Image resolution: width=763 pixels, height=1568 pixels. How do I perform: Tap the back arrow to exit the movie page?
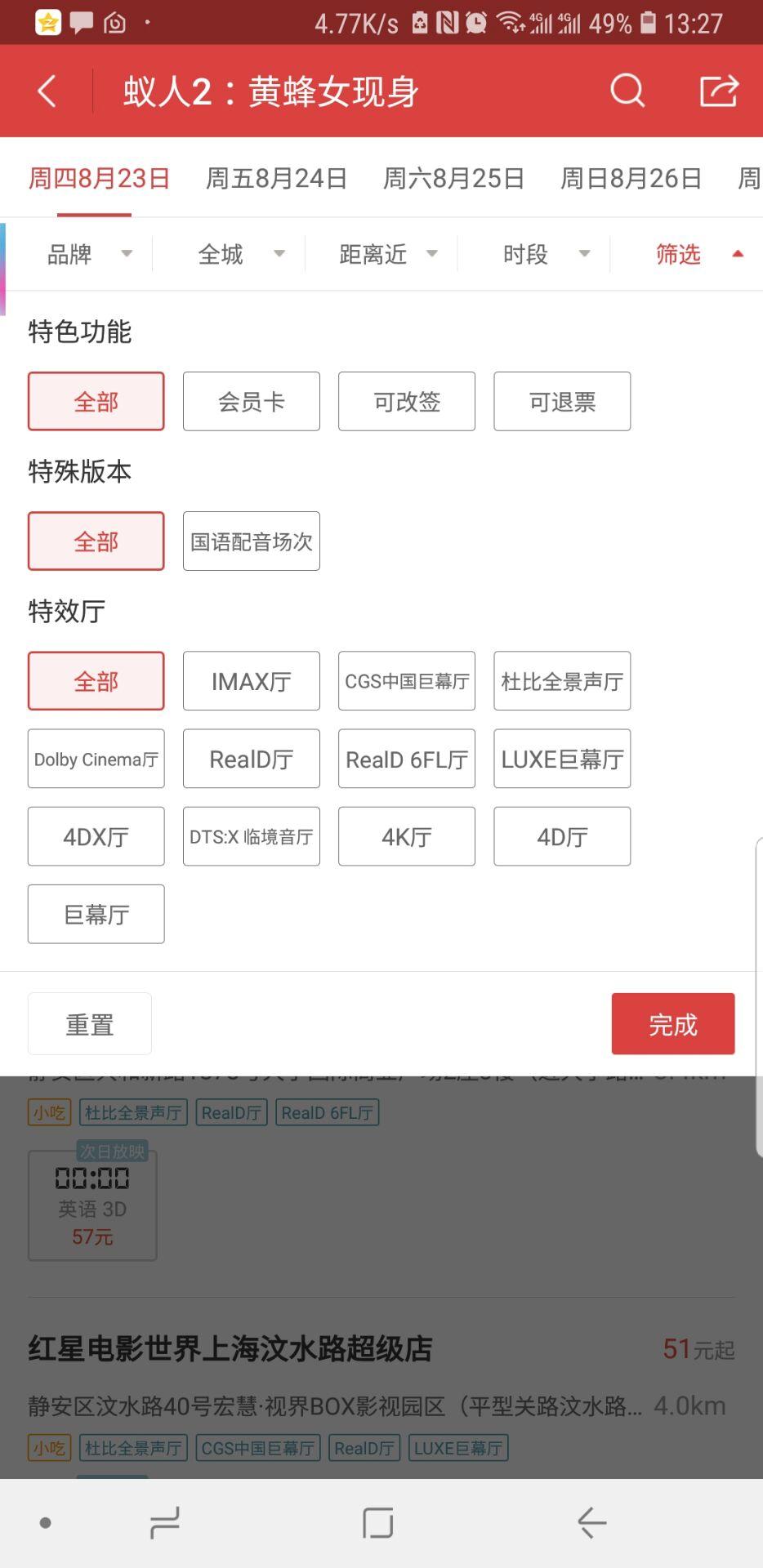tap(46, 91)
